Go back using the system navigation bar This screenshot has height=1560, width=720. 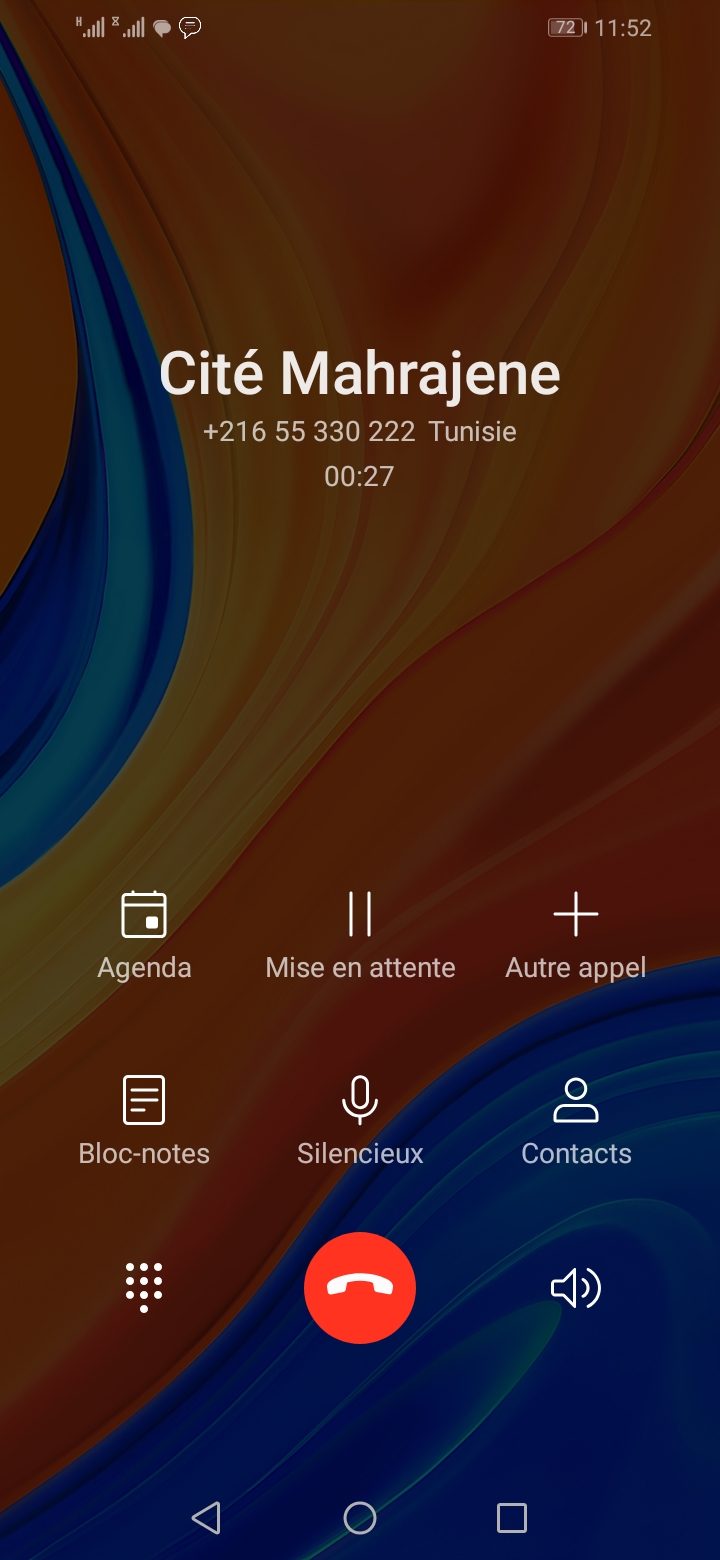point(206,1518)
